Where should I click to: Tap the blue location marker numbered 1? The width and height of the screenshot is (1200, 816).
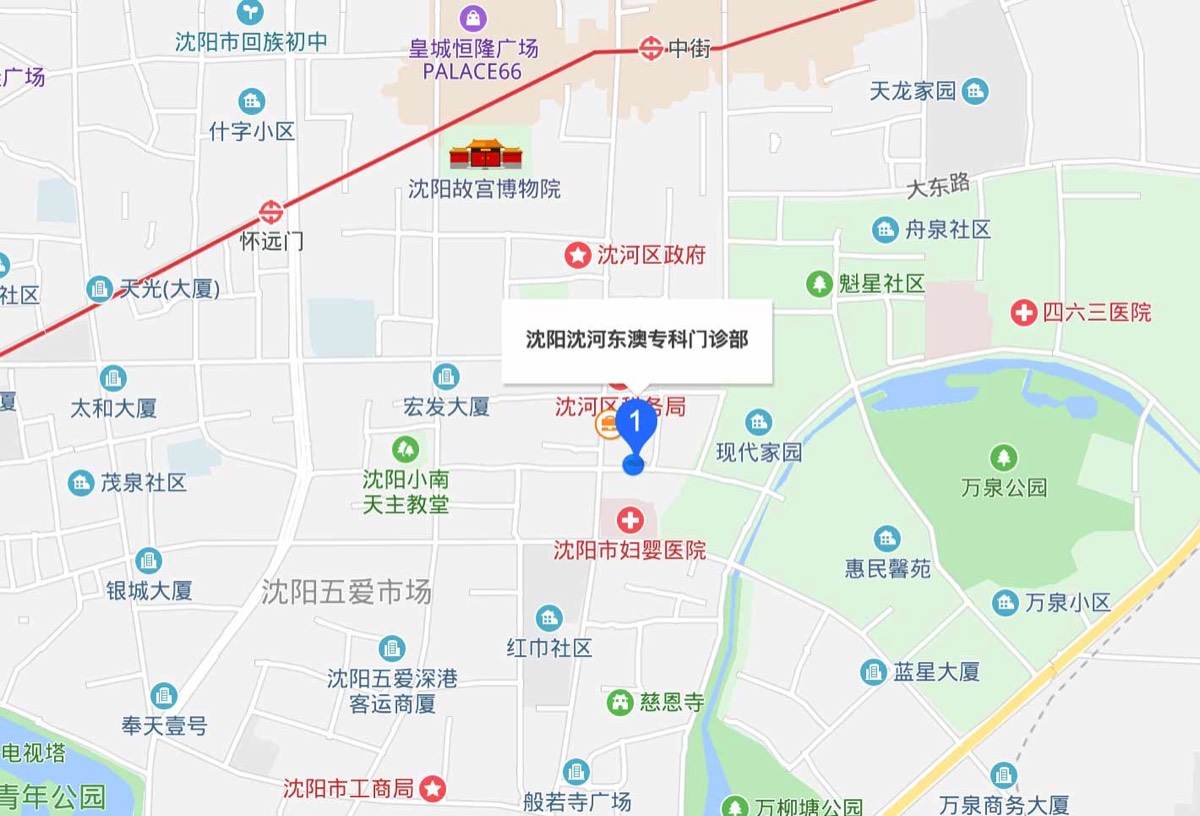pyautogui.click(x=635, y=427)
